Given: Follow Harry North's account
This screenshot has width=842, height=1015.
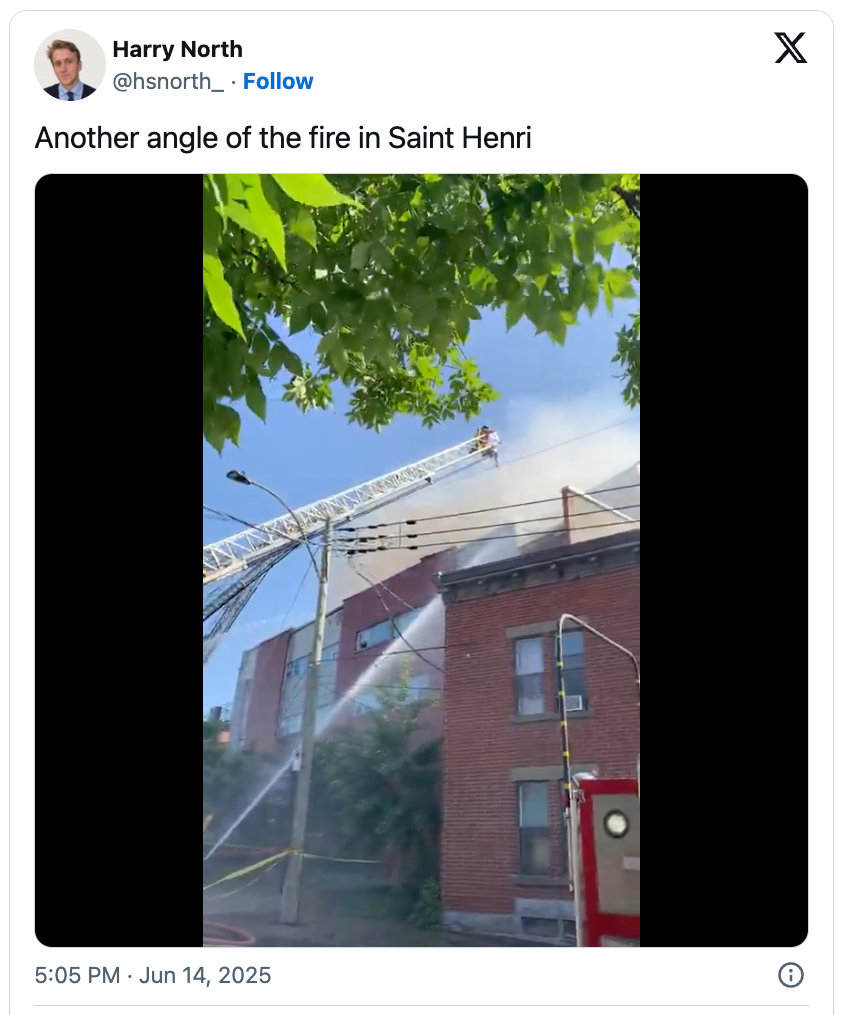Looking at the screenshot, I should (x=278, y=82).
